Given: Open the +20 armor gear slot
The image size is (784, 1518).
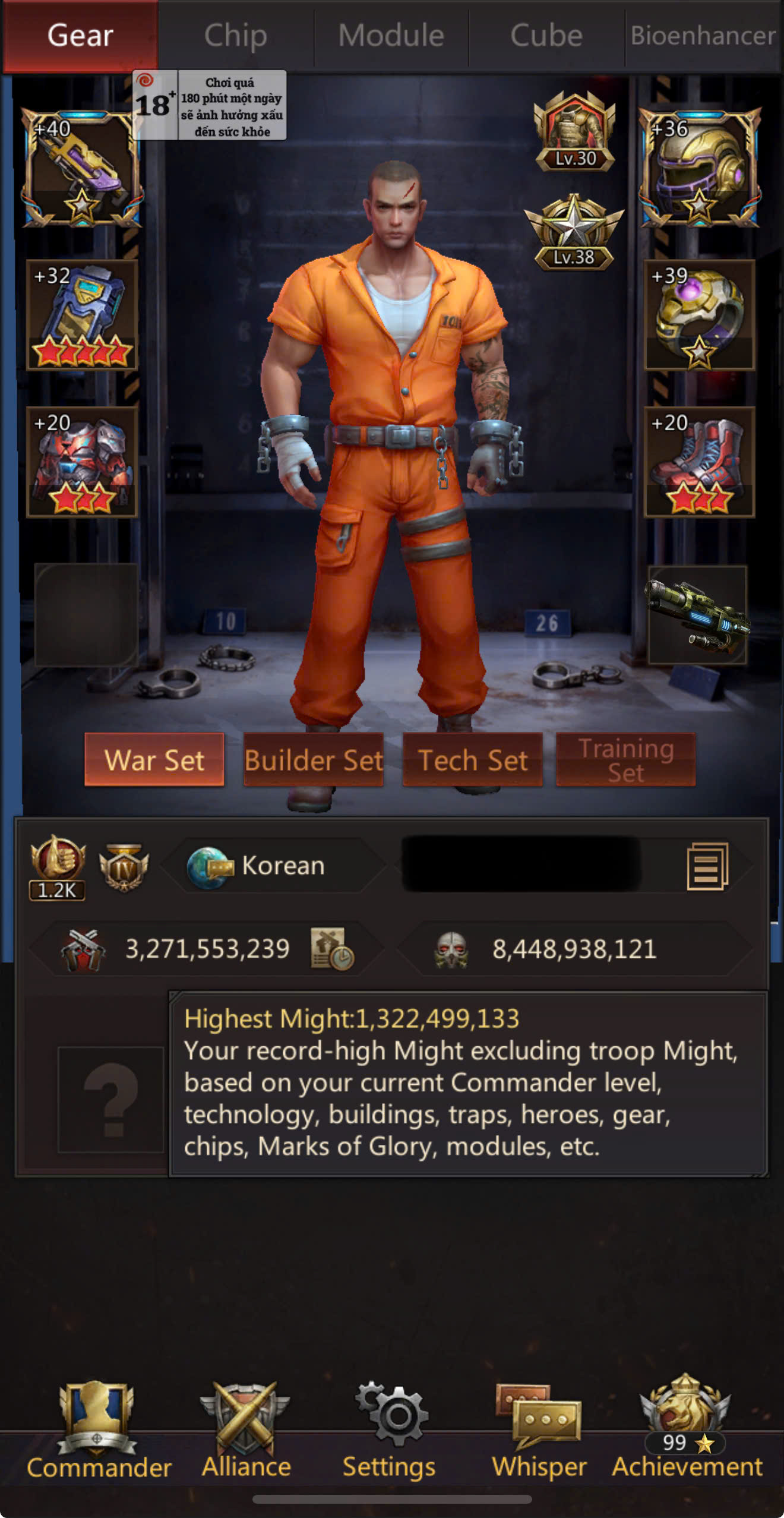Looking at the screenshot, I should [x=82, y=462].
